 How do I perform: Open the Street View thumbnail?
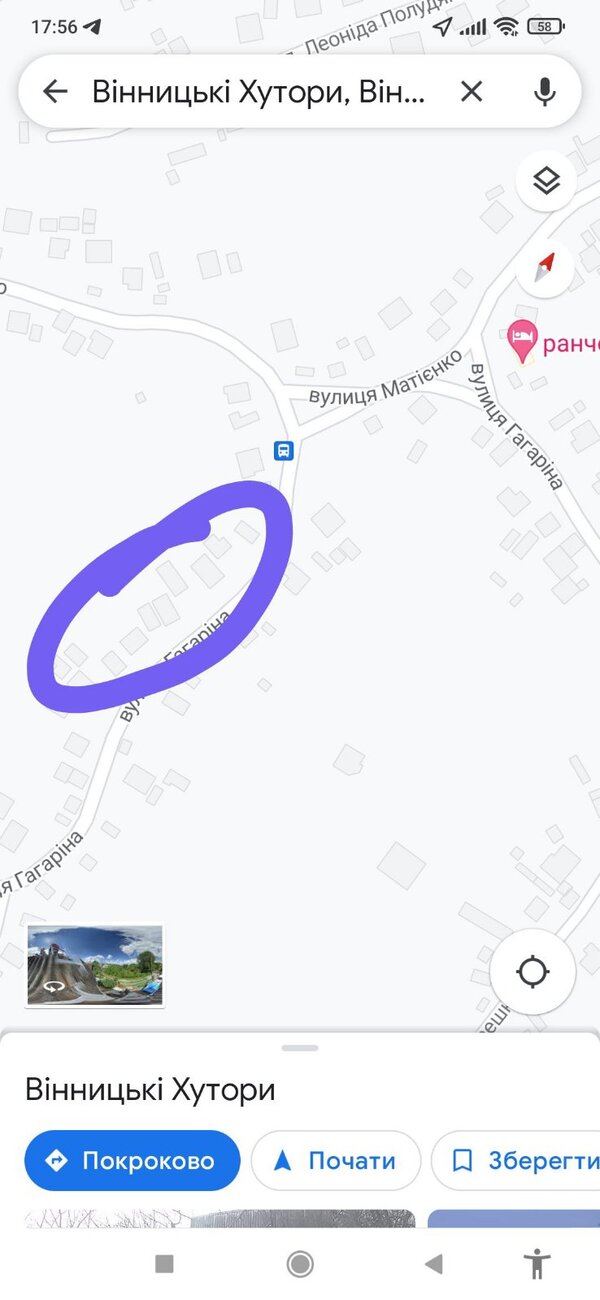94,965
